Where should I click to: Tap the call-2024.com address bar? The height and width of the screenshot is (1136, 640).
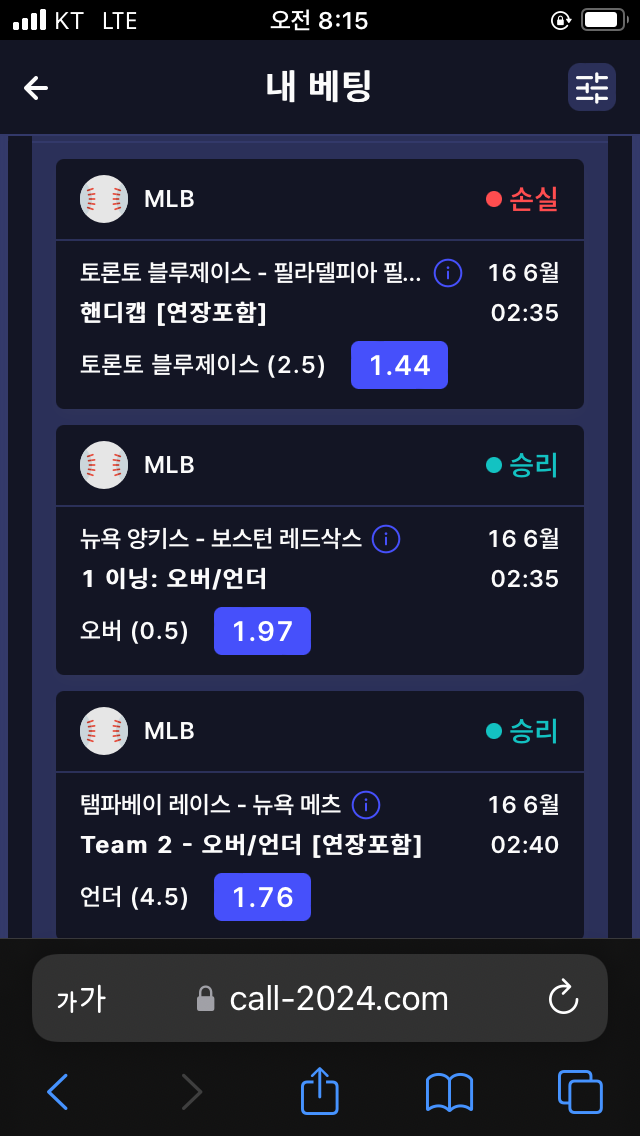click(x=338, y=998)
